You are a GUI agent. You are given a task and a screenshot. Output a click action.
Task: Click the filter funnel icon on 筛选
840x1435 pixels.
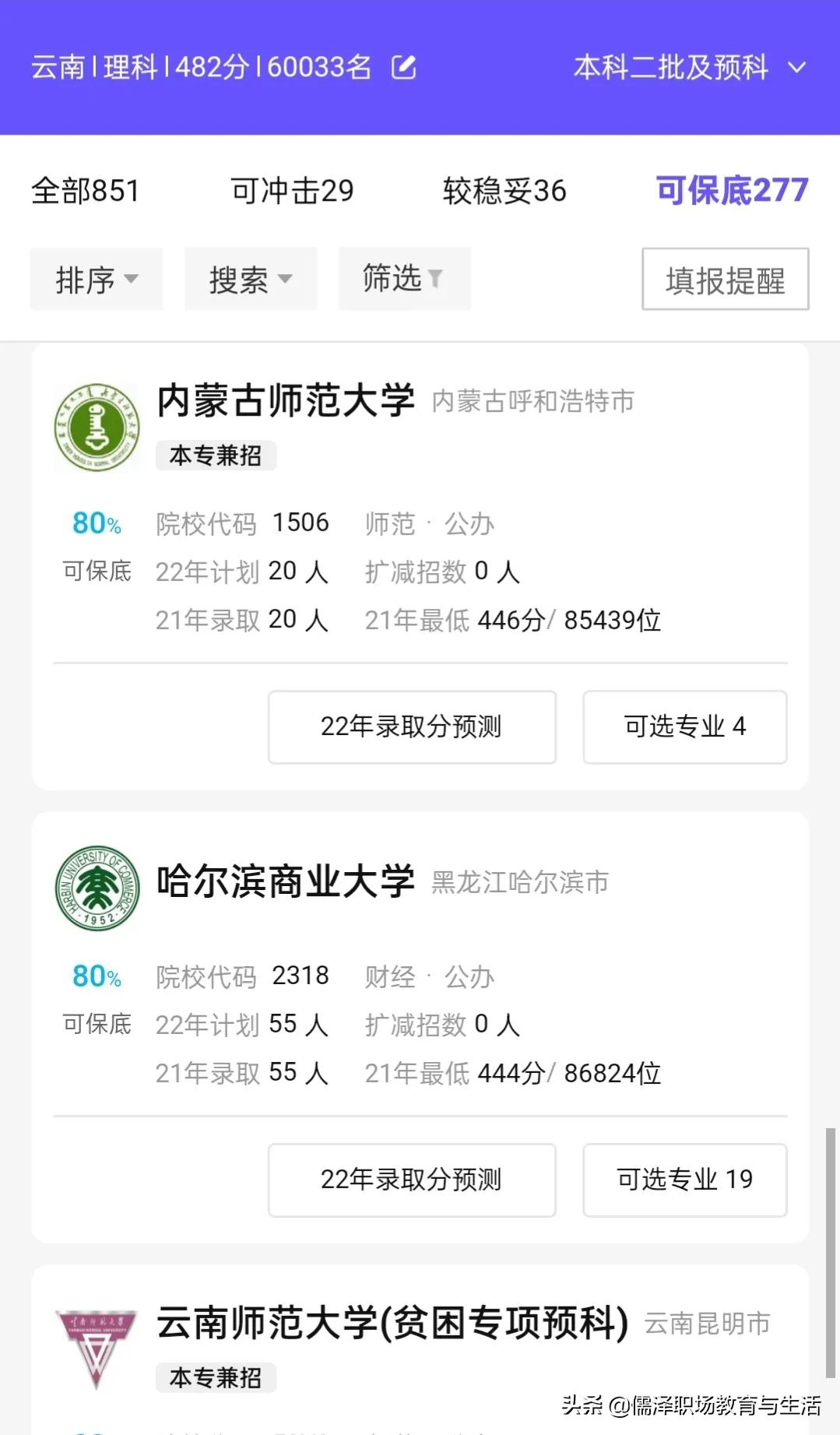tap(436, 280)
